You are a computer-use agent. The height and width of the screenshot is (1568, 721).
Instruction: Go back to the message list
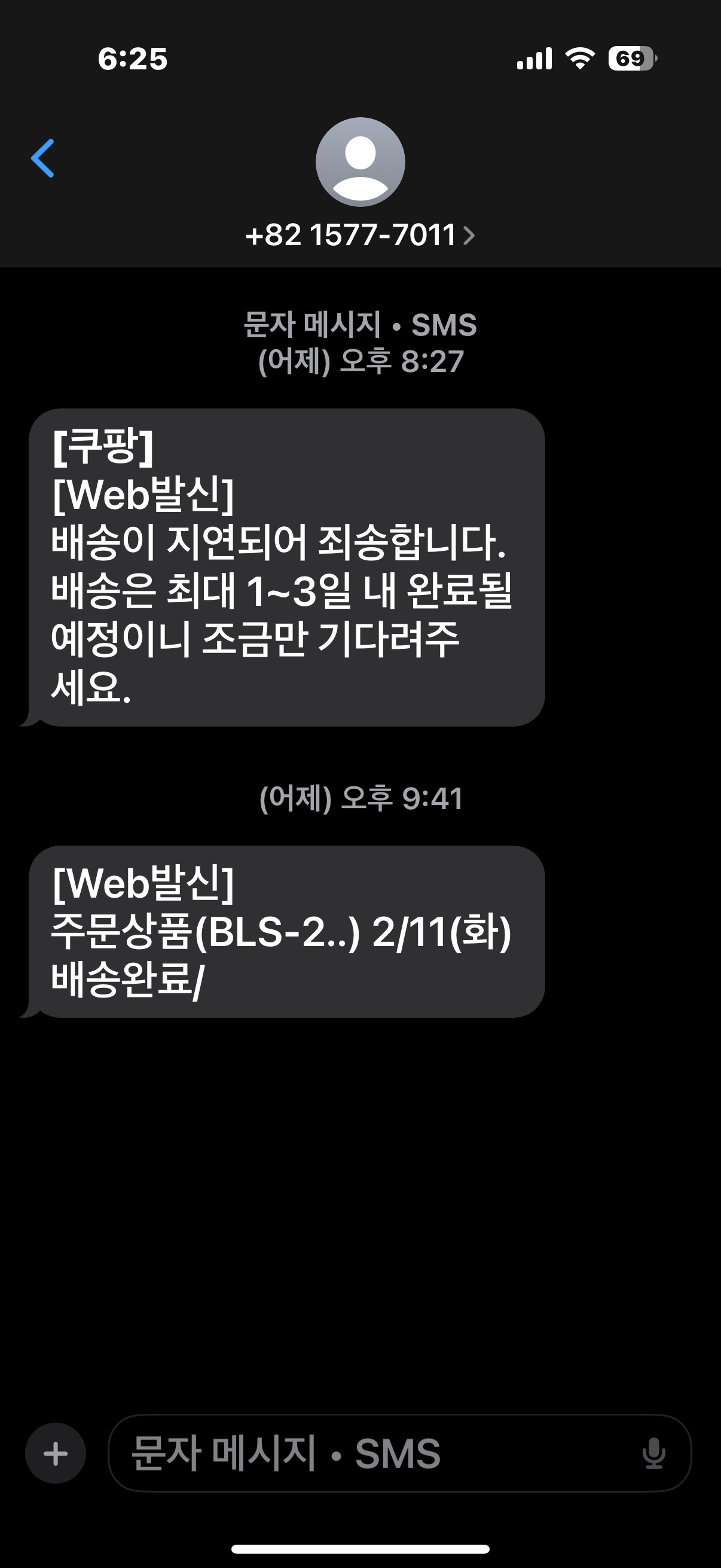click(42, 158)
